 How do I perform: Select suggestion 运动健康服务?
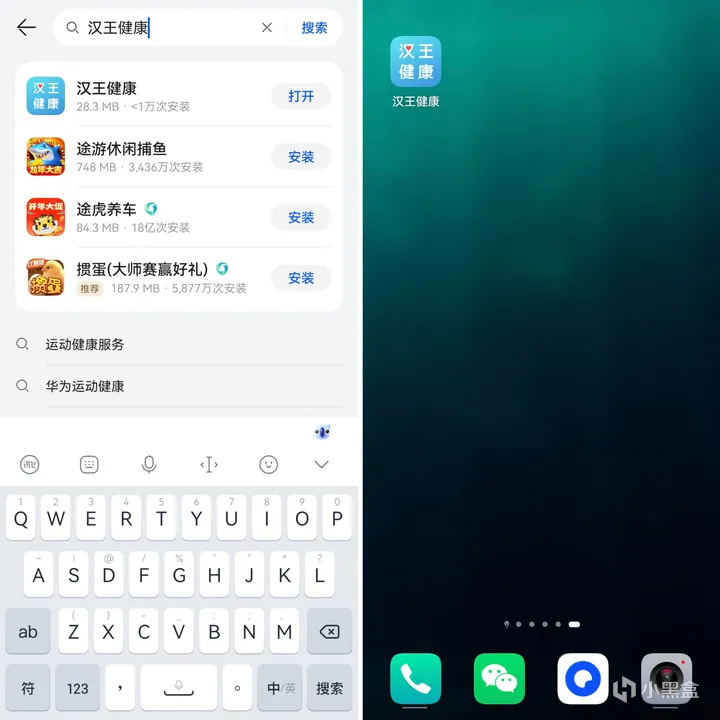tap(85, 344)
